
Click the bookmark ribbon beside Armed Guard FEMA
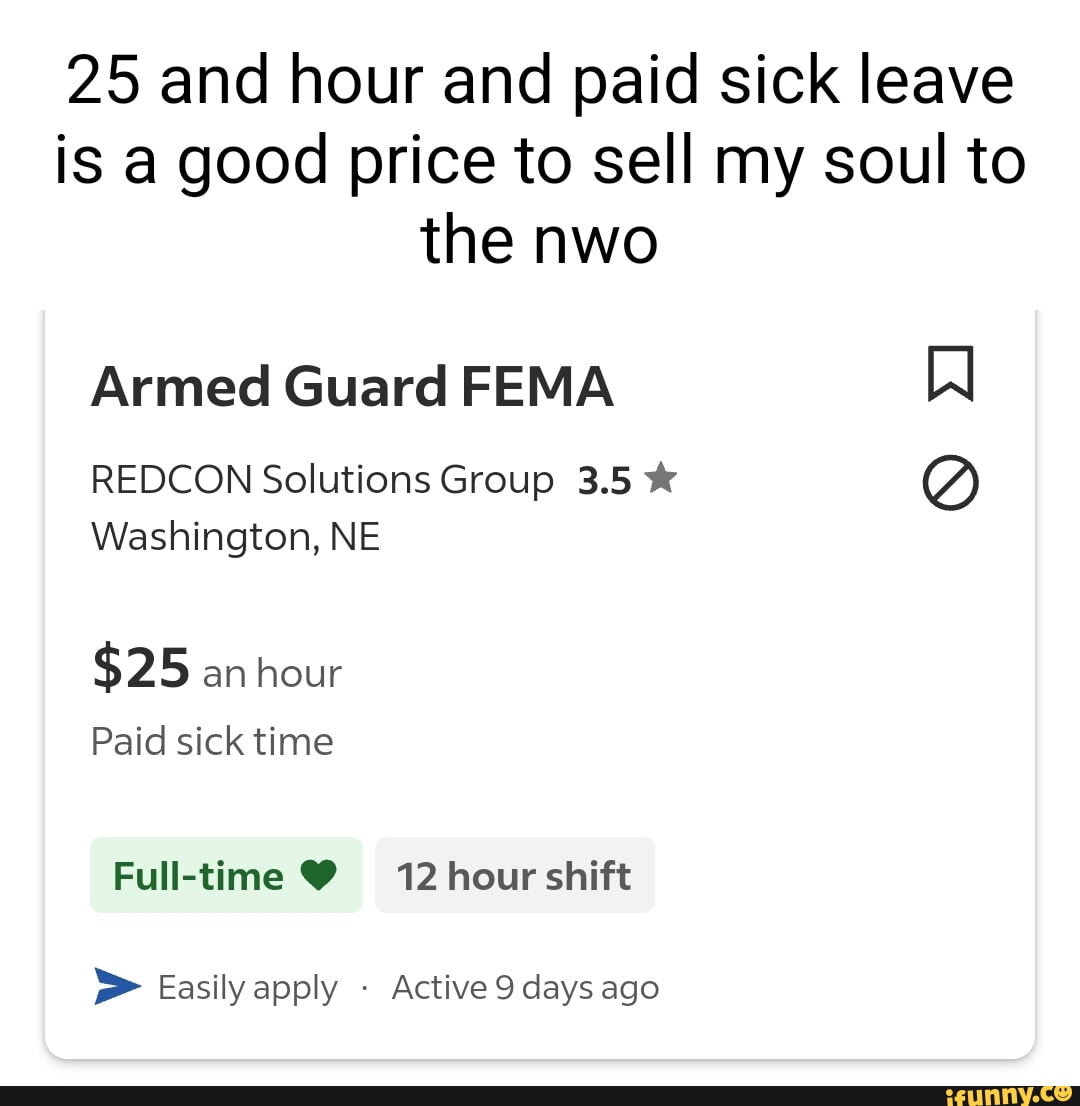click(x=949, y=373)
